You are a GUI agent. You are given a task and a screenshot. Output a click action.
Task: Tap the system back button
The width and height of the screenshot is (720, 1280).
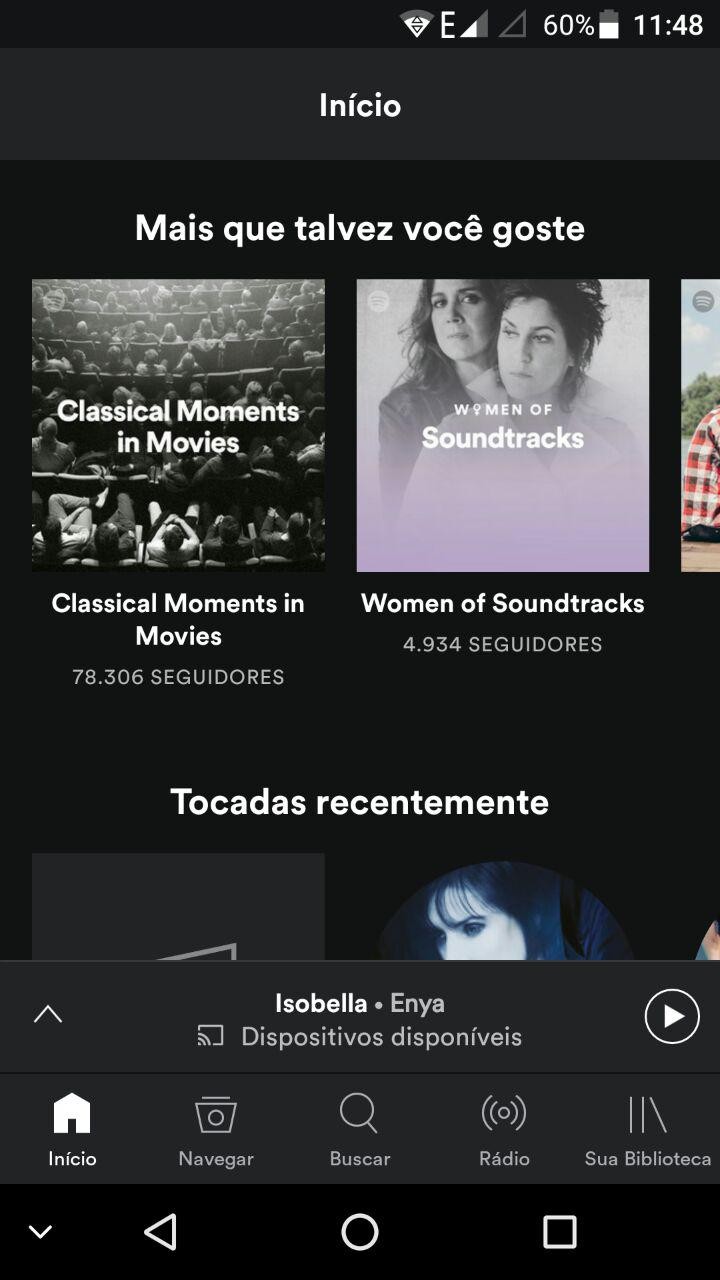coord(161,1232)
